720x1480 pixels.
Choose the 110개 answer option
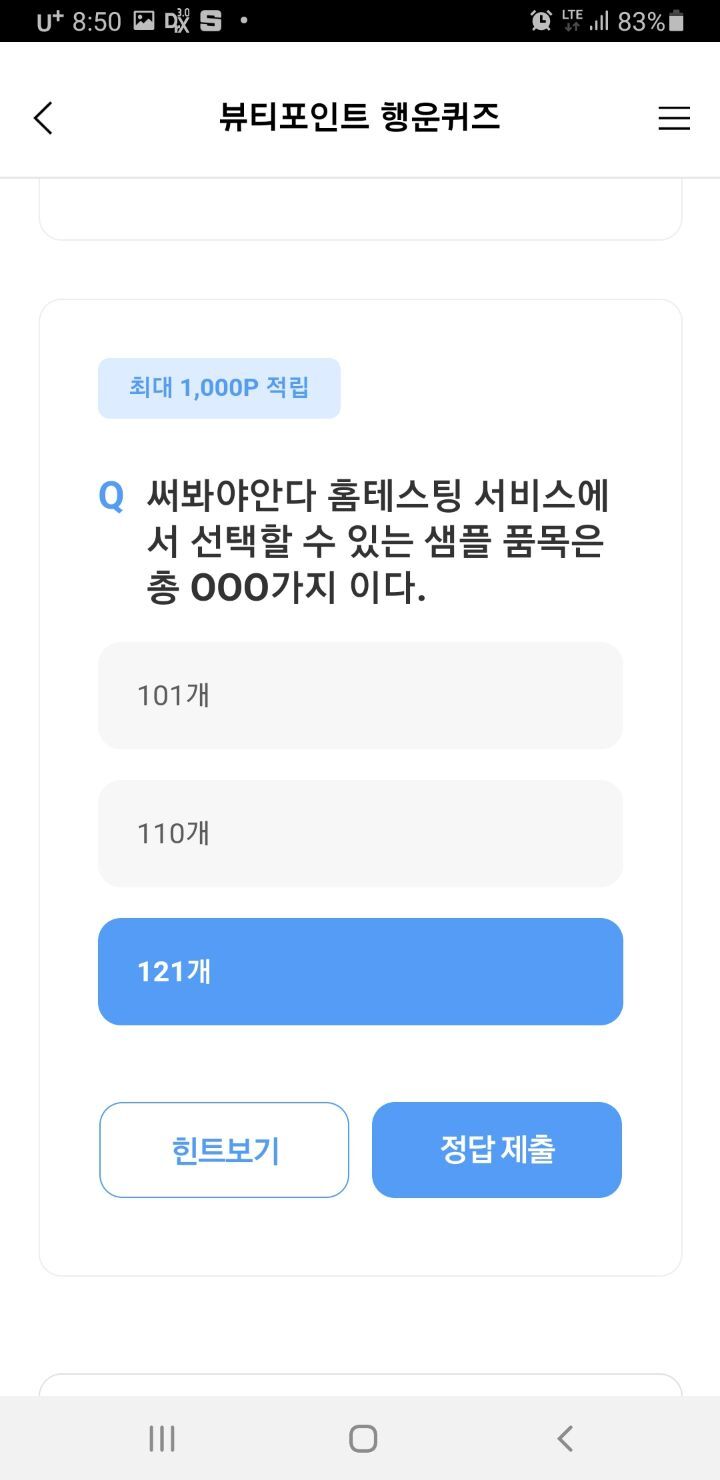point(360,833)
